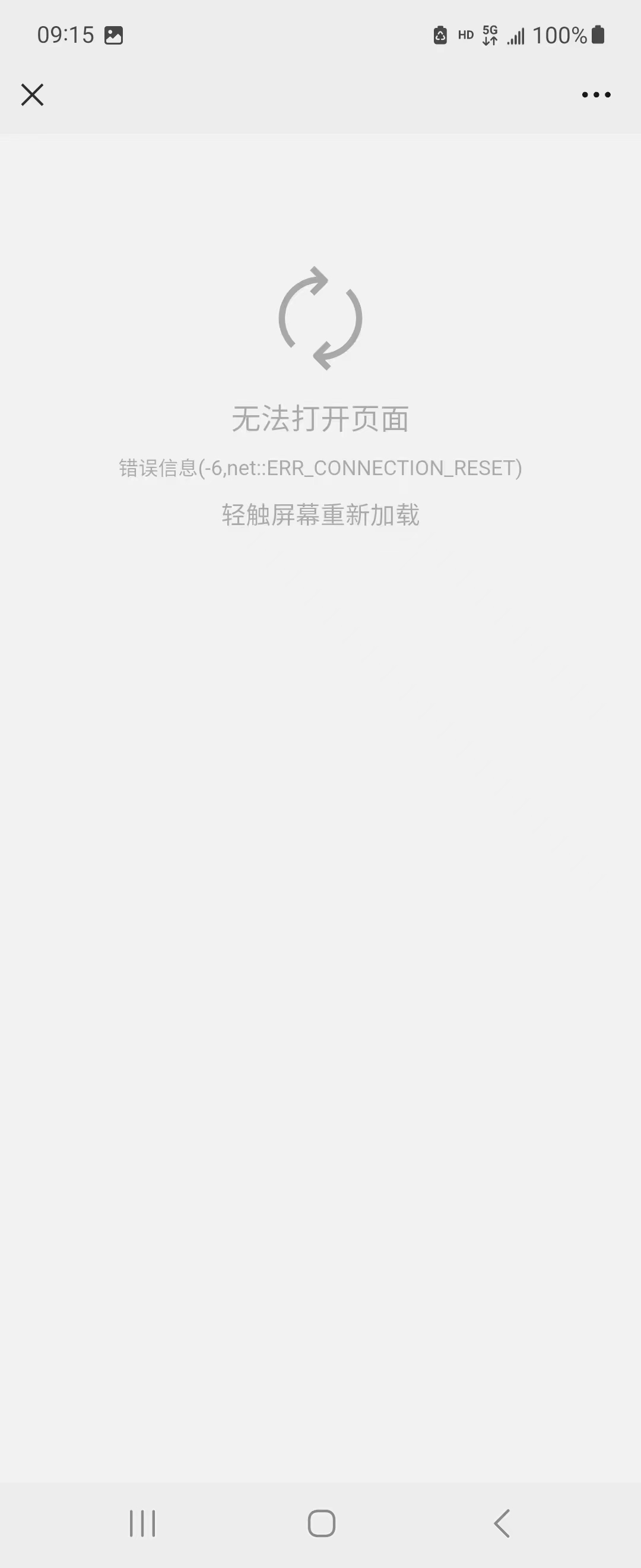Go back using system navigation
Screen dimensions: 641x1568
(502, 1523)
